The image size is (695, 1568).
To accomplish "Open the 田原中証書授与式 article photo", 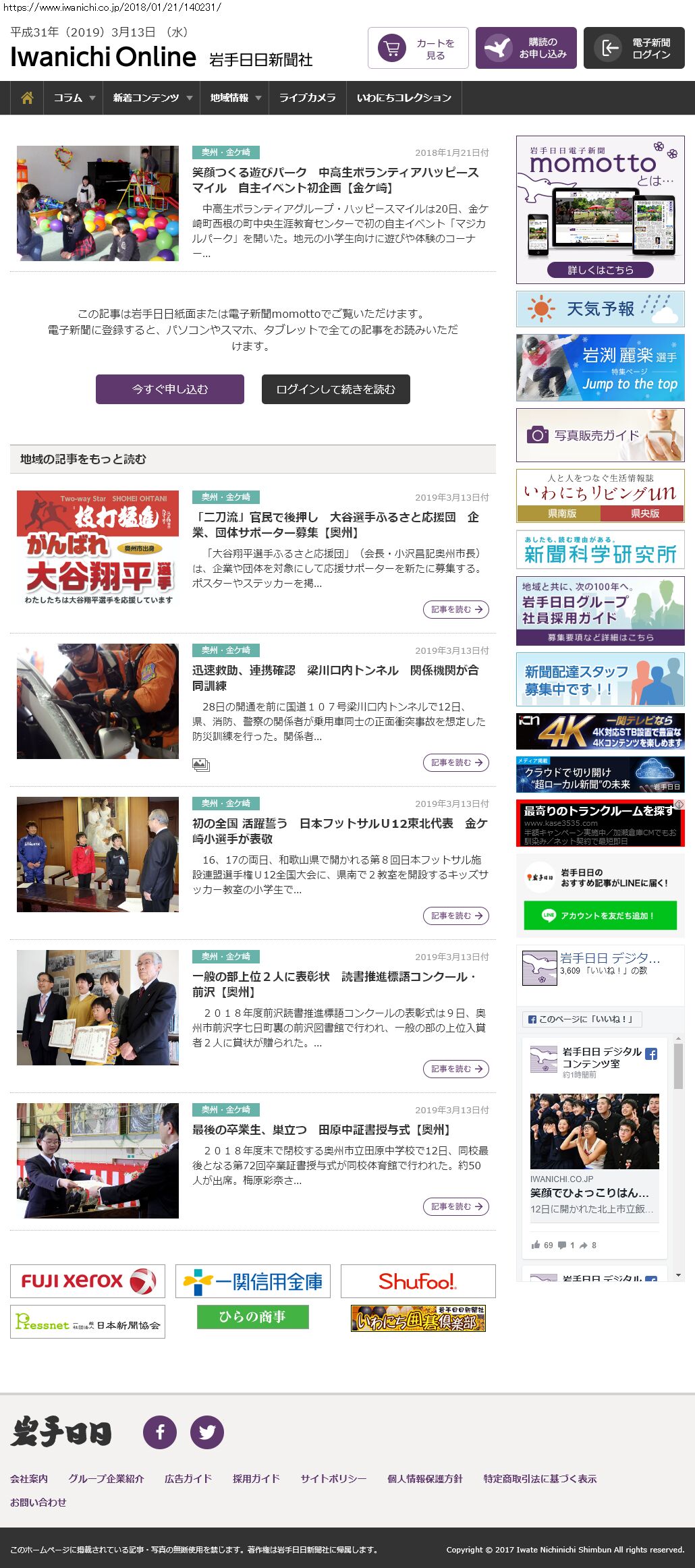I will (x=98, y=1160).
